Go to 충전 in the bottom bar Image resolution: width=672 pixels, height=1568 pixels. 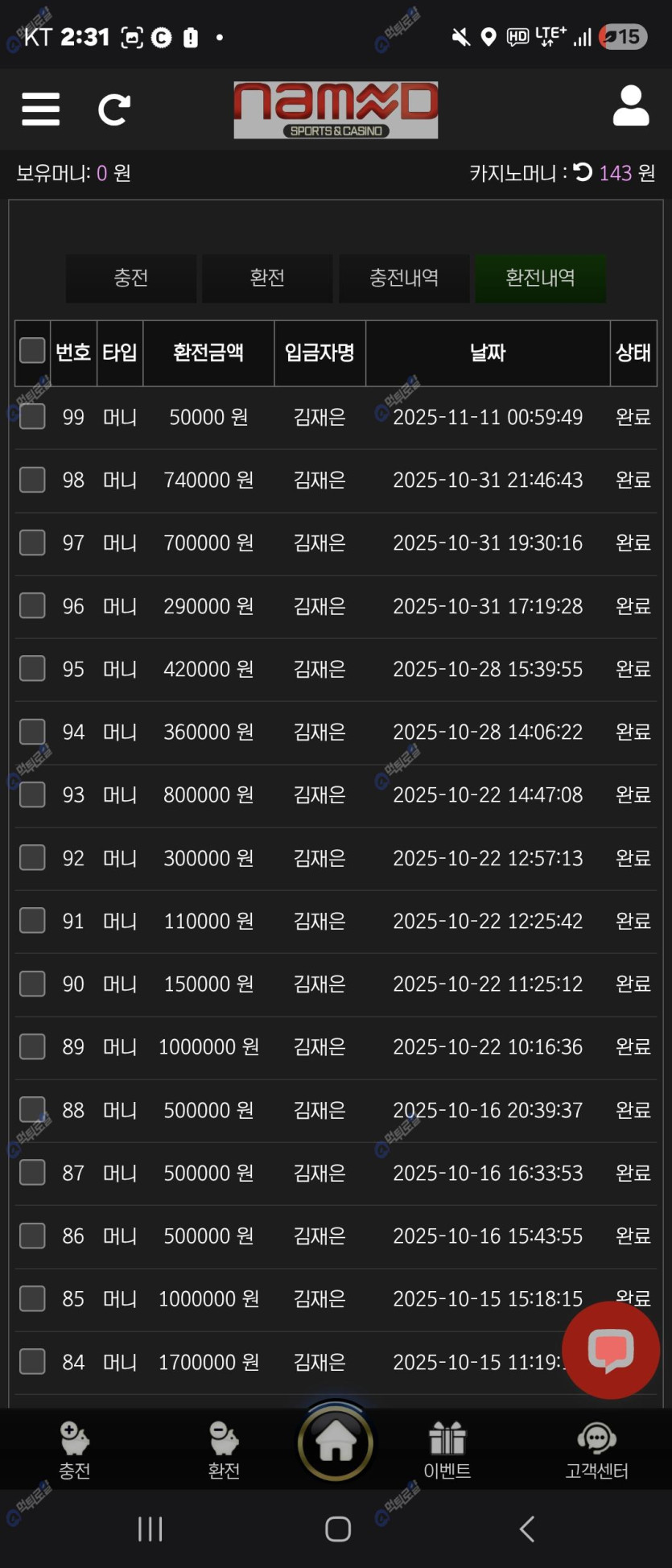coord(74,1450)
